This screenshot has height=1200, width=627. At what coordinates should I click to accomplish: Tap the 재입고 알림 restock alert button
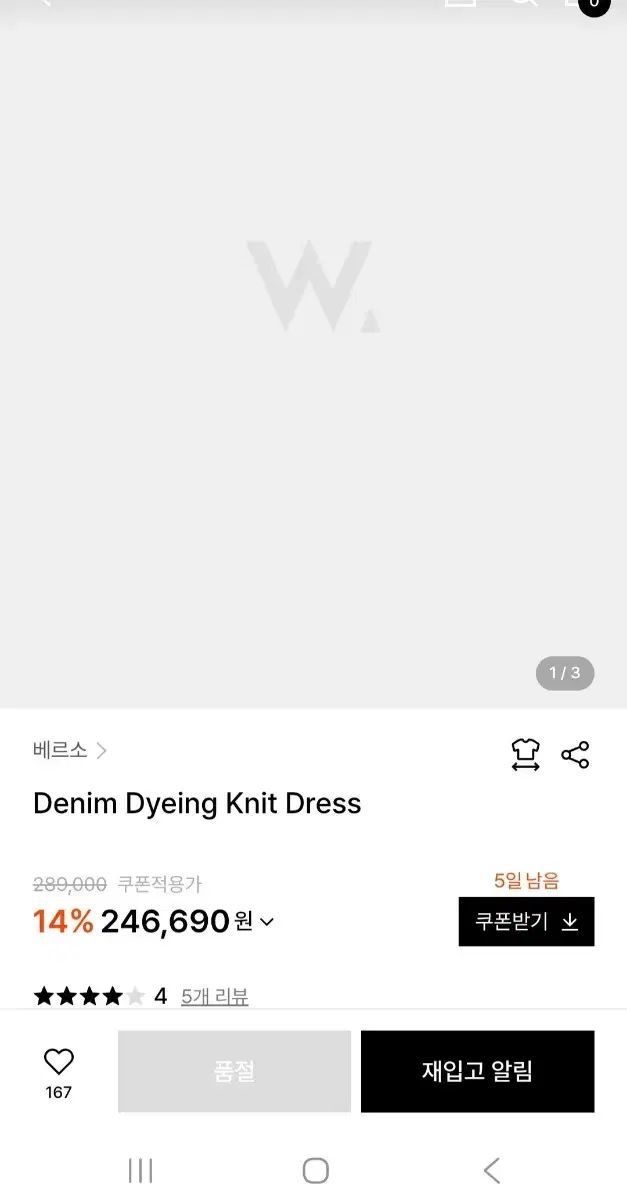coord(477,1072)
